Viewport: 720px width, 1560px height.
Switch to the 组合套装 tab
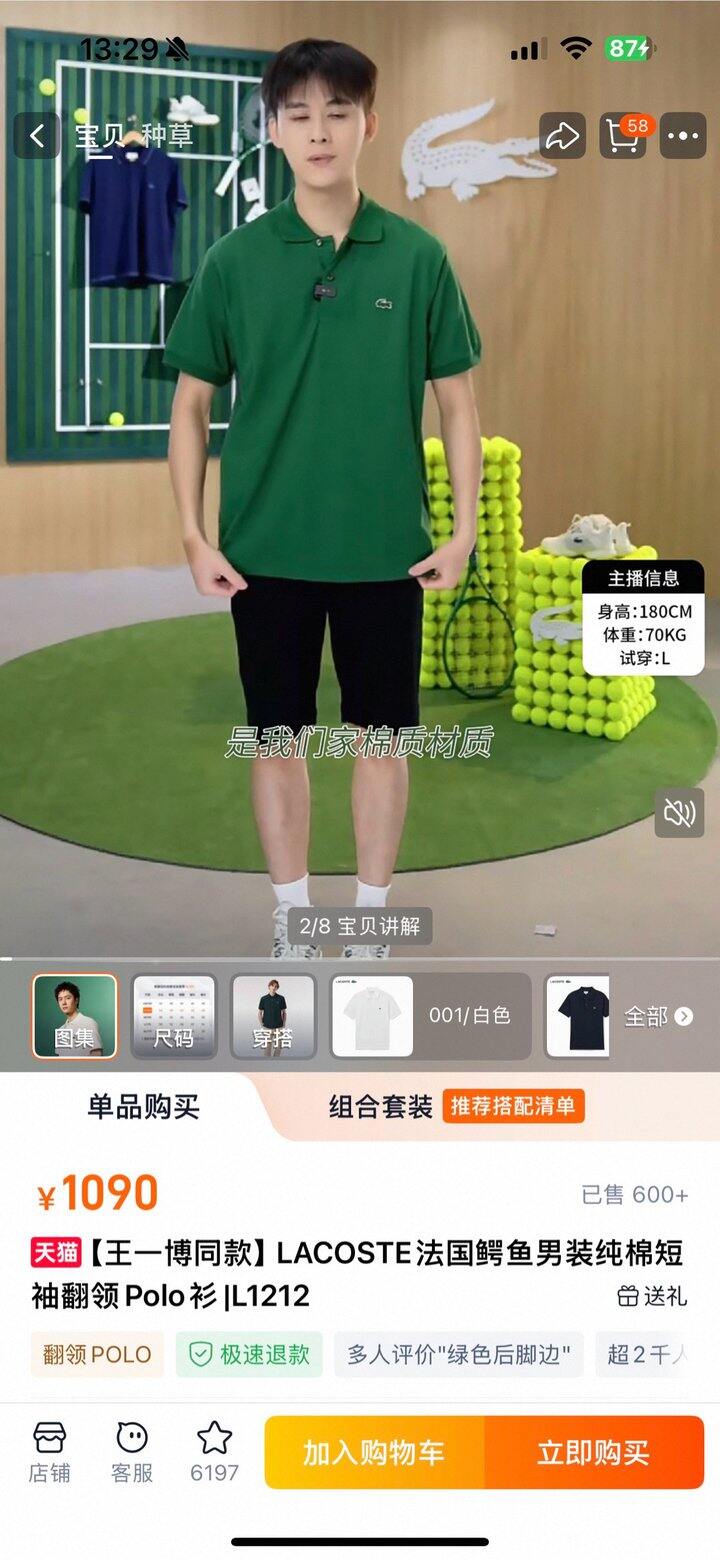tap(381, 1107)
